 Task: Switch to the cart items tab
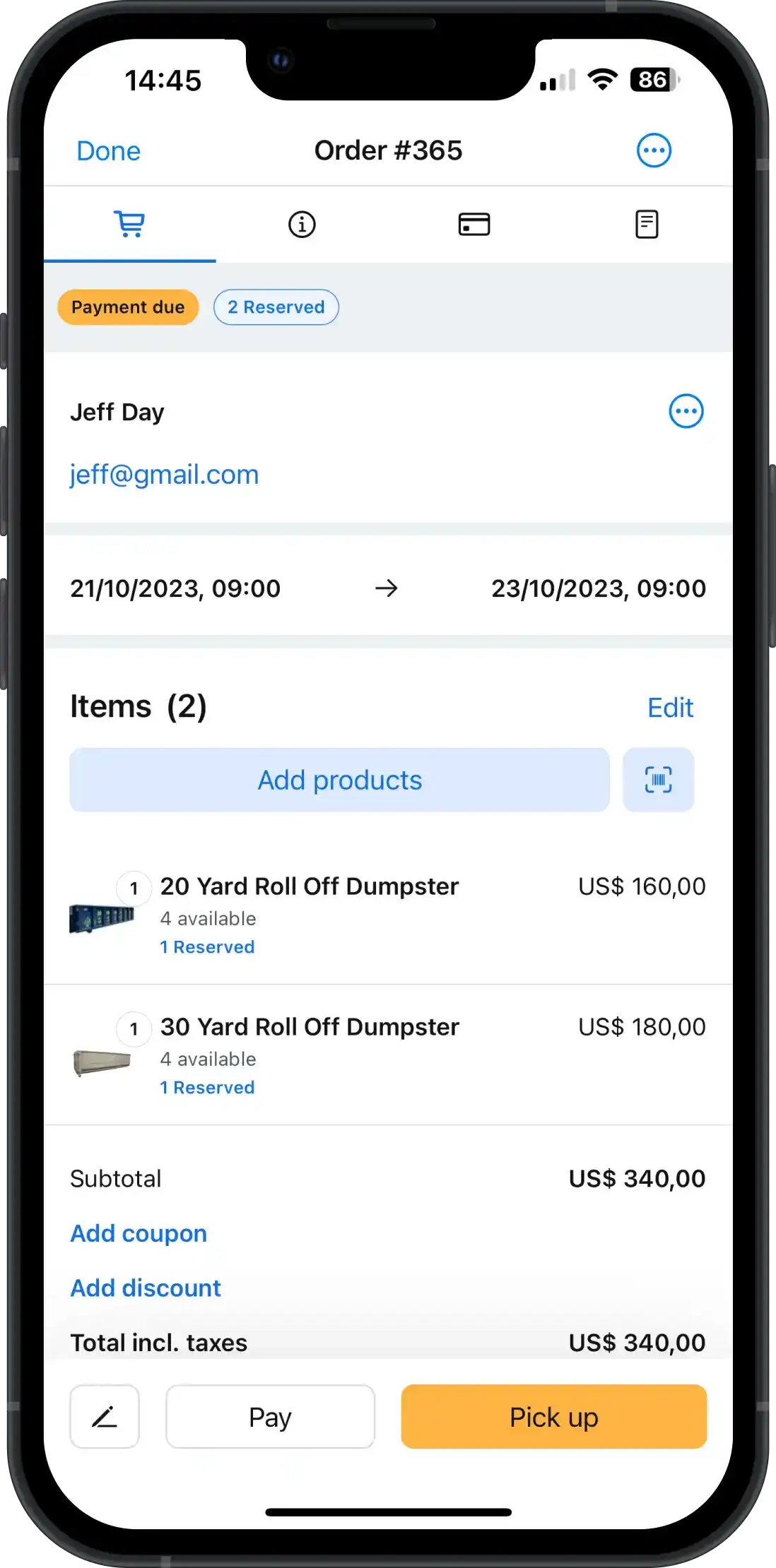pyautogui.click(x=129, y=225)
